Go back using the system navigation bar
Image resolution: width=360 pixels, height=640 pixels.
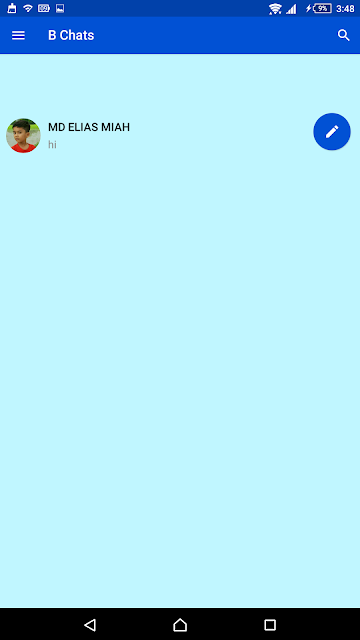coord(90,624)
